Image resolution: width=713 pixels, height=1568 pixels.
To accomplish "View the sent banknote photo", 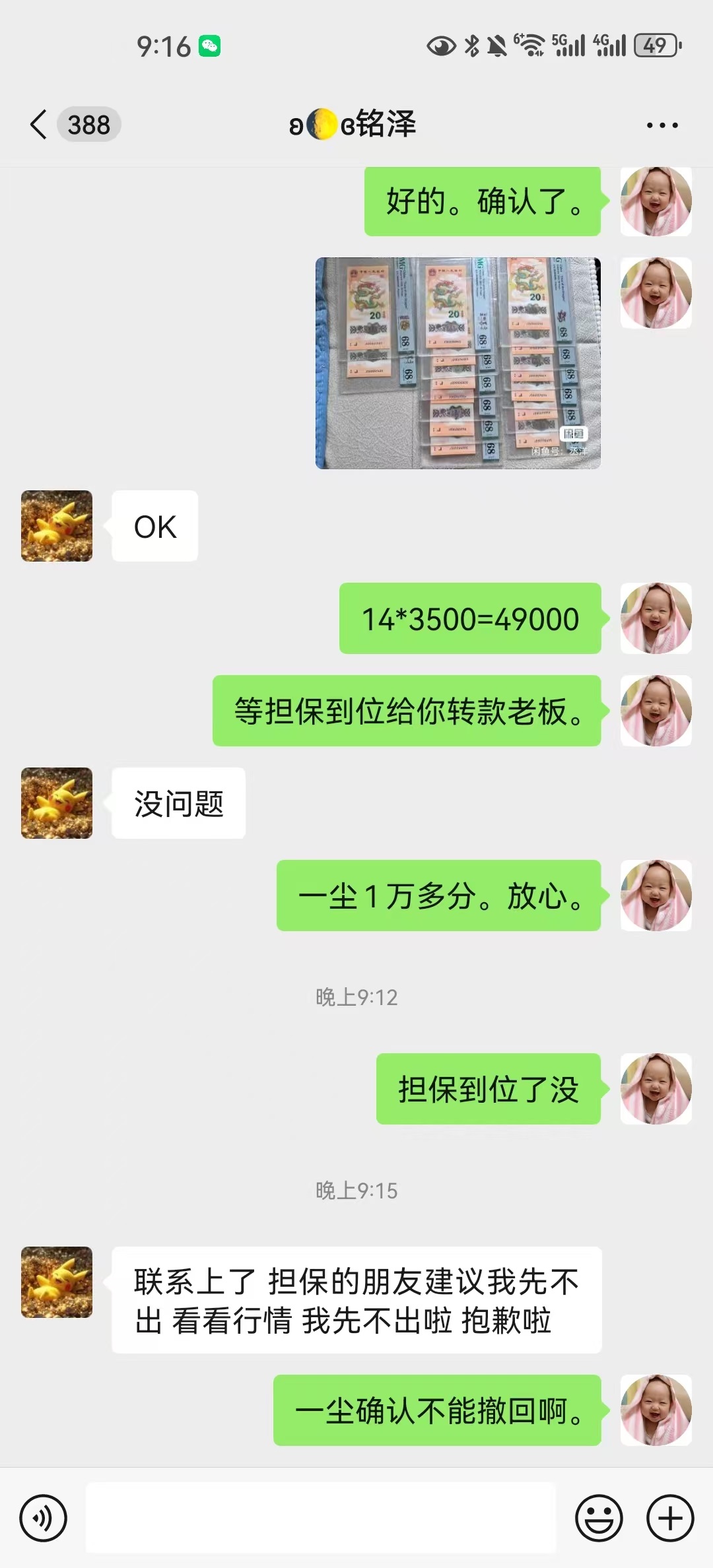I will (458, 363).
